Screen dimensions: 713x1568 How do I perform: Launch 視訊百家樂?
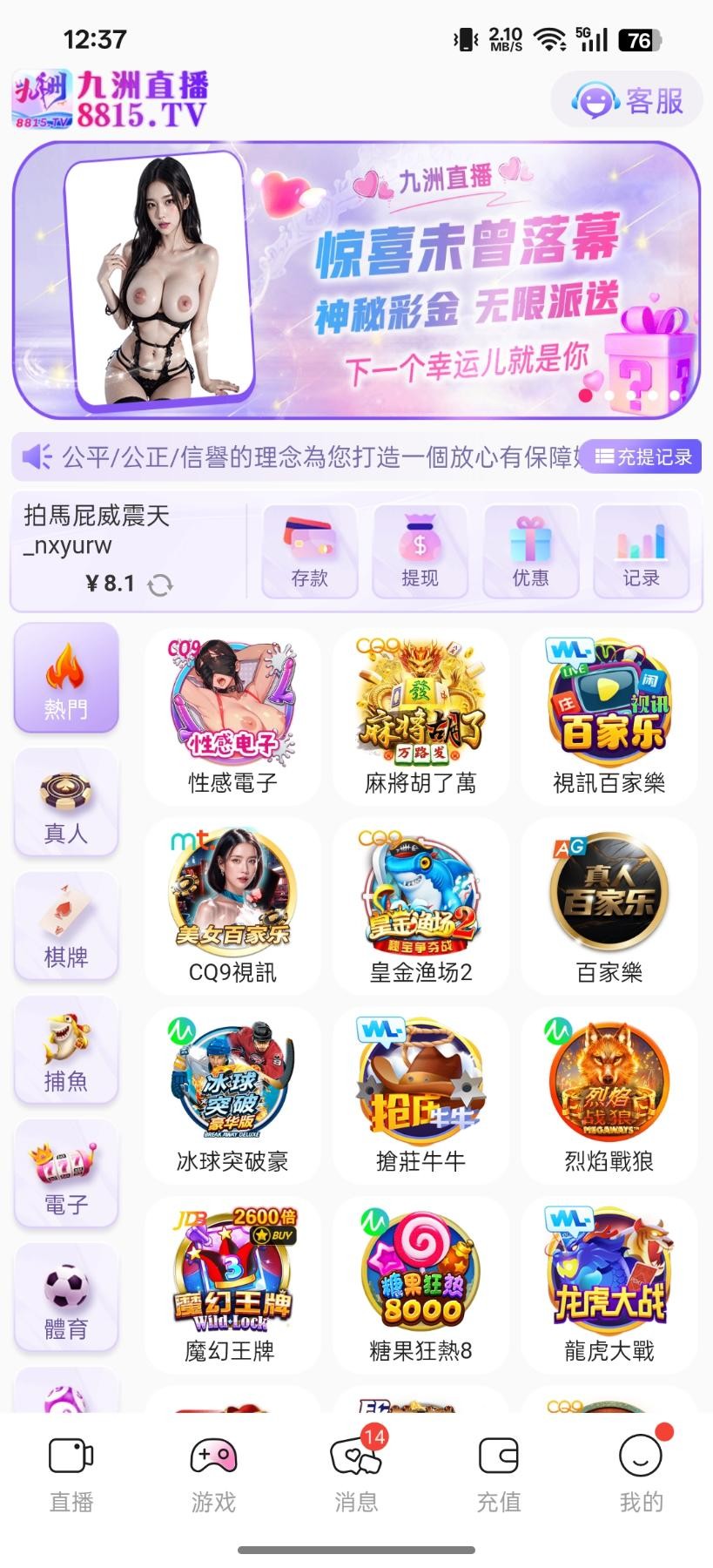coord(609,717)
